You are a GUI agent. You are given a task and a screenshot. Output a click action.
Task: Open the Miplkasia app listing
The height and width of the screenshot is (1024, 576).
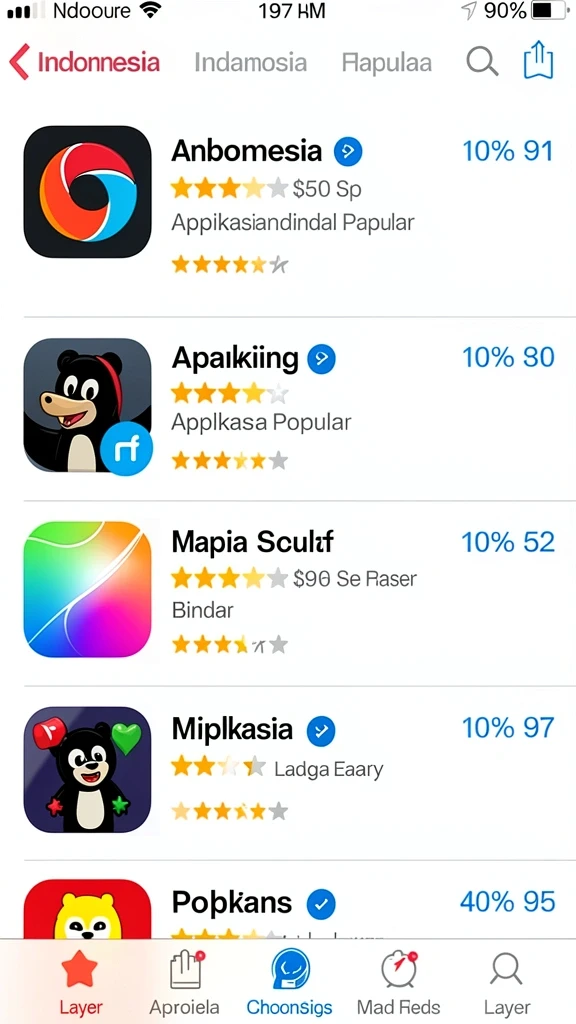coord(288,769)
